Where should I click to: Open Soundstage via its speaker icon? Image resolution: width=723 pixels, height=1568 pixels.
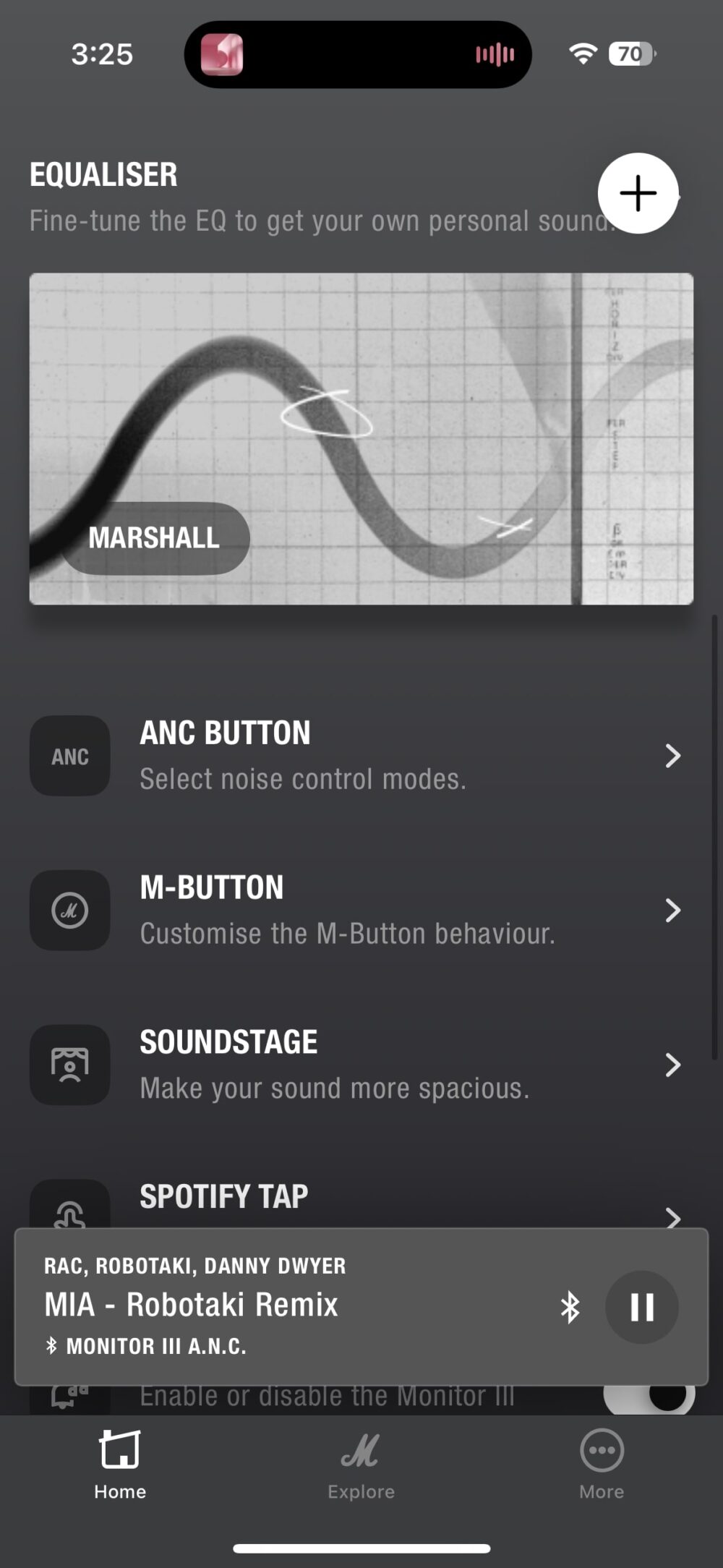click(69, 1065)
